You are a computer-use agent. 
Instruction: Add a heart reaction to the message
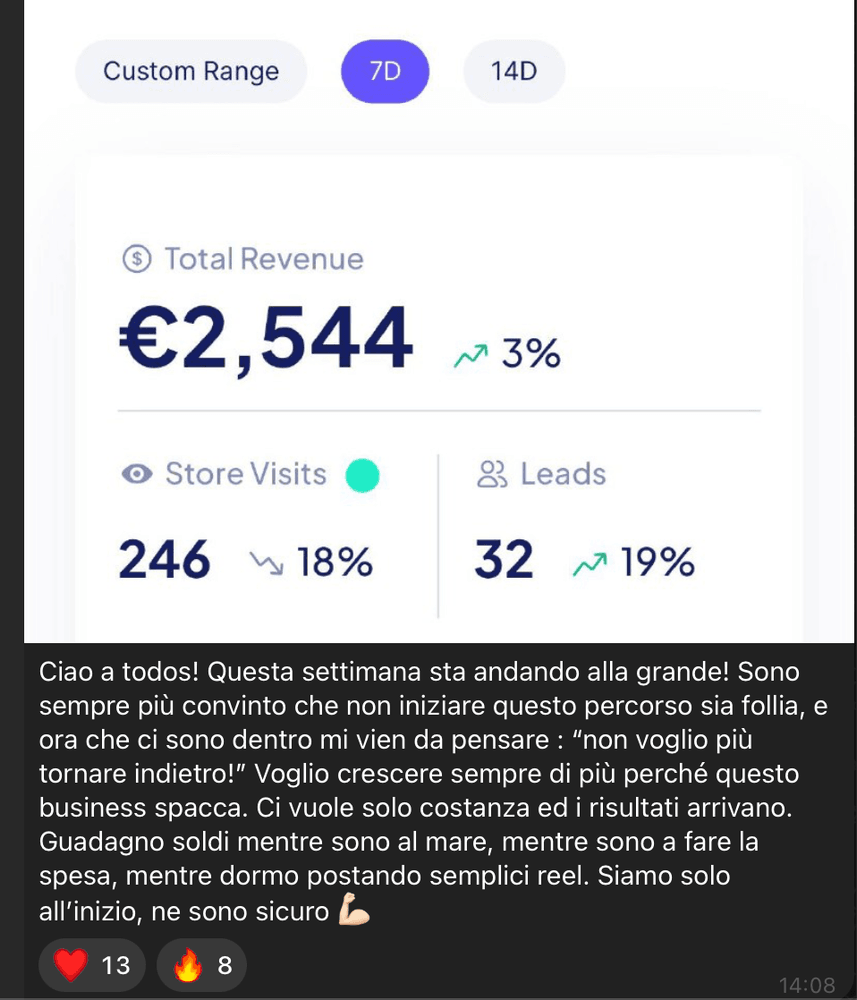pos(91,965)
